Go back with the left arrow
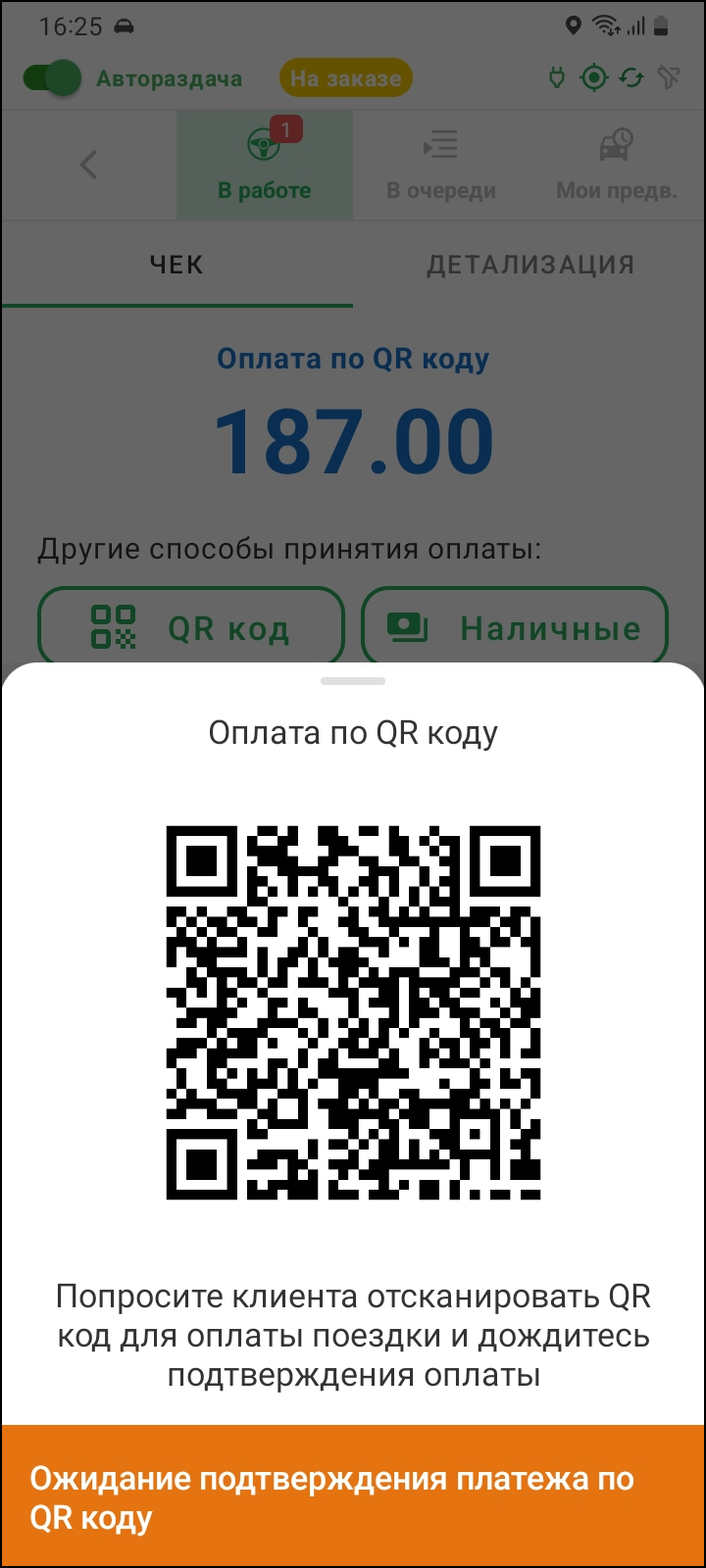706x1568 pixels. click(x=89, y=164)
